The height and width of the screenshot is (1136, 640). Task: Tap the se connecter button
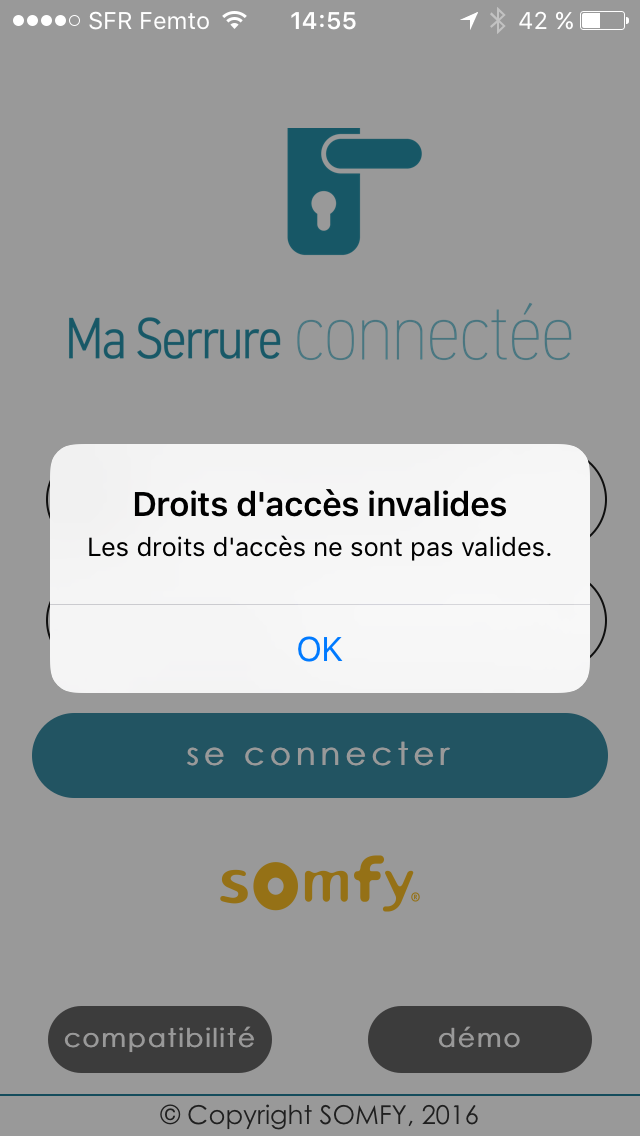tap(320, 755)
